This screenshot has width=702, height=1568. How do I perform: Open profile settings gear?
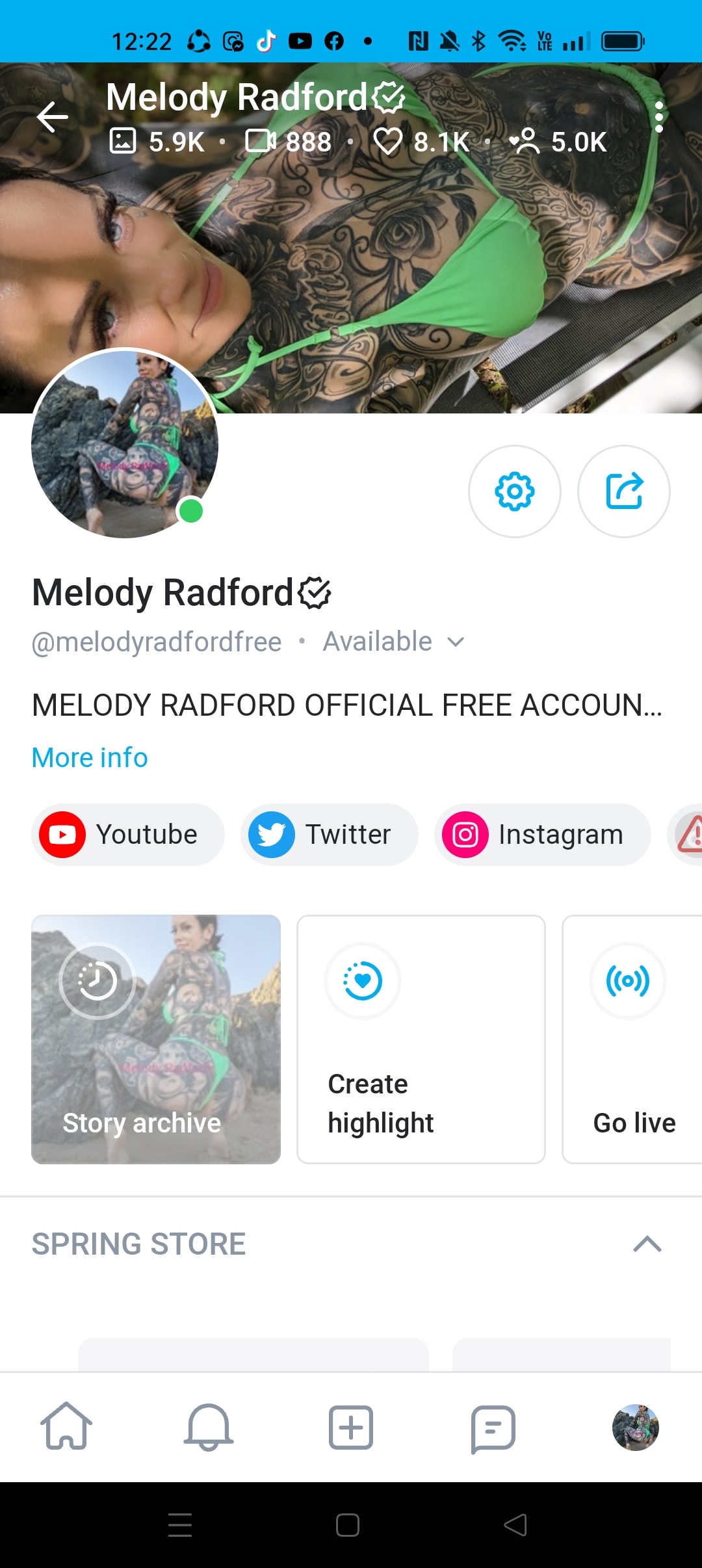pyautogui.click(x=514, y=491)
